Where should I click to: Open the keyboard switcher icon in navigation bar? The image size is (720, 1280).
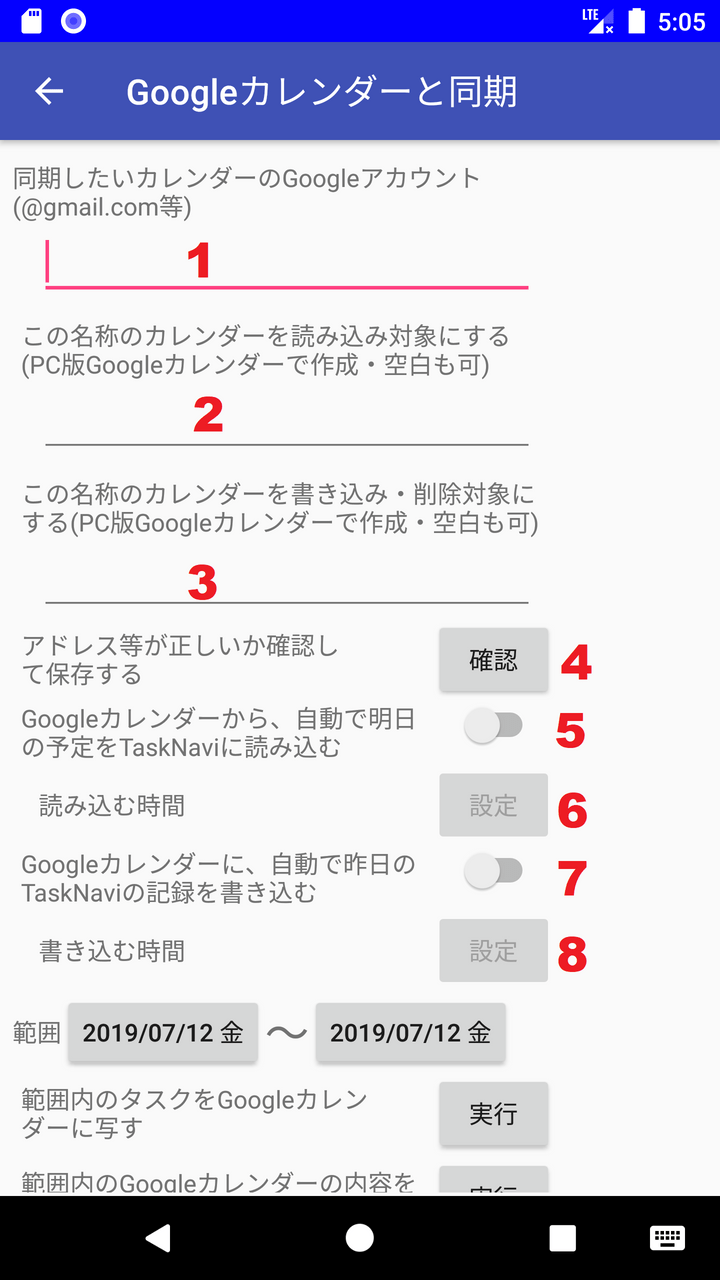(x=666, y=1238)
